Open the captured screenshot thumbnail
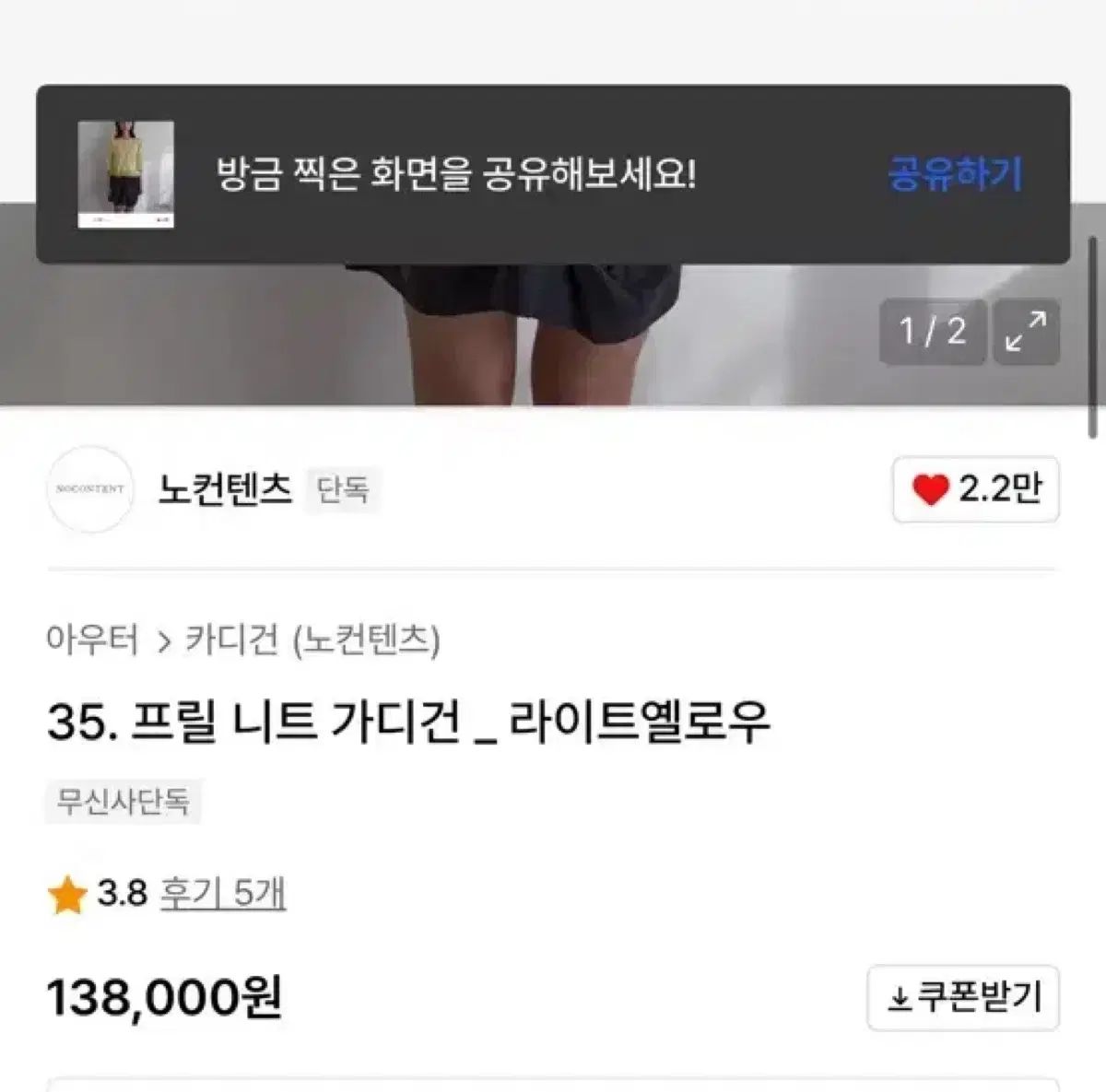 point(125,175)
